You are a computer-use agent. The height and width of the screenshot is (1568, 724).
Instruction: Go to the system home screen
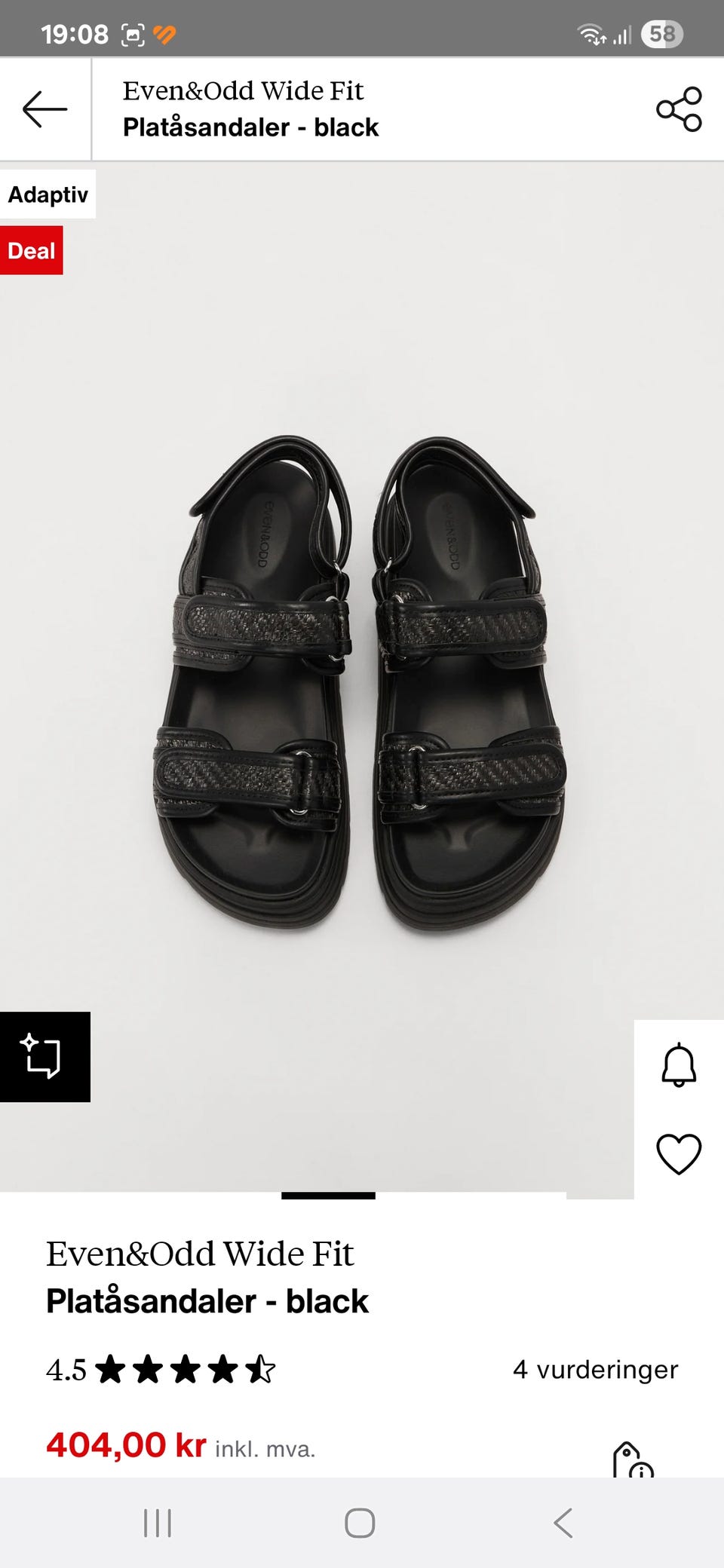pyautogui.click(x=360, y=1523)
